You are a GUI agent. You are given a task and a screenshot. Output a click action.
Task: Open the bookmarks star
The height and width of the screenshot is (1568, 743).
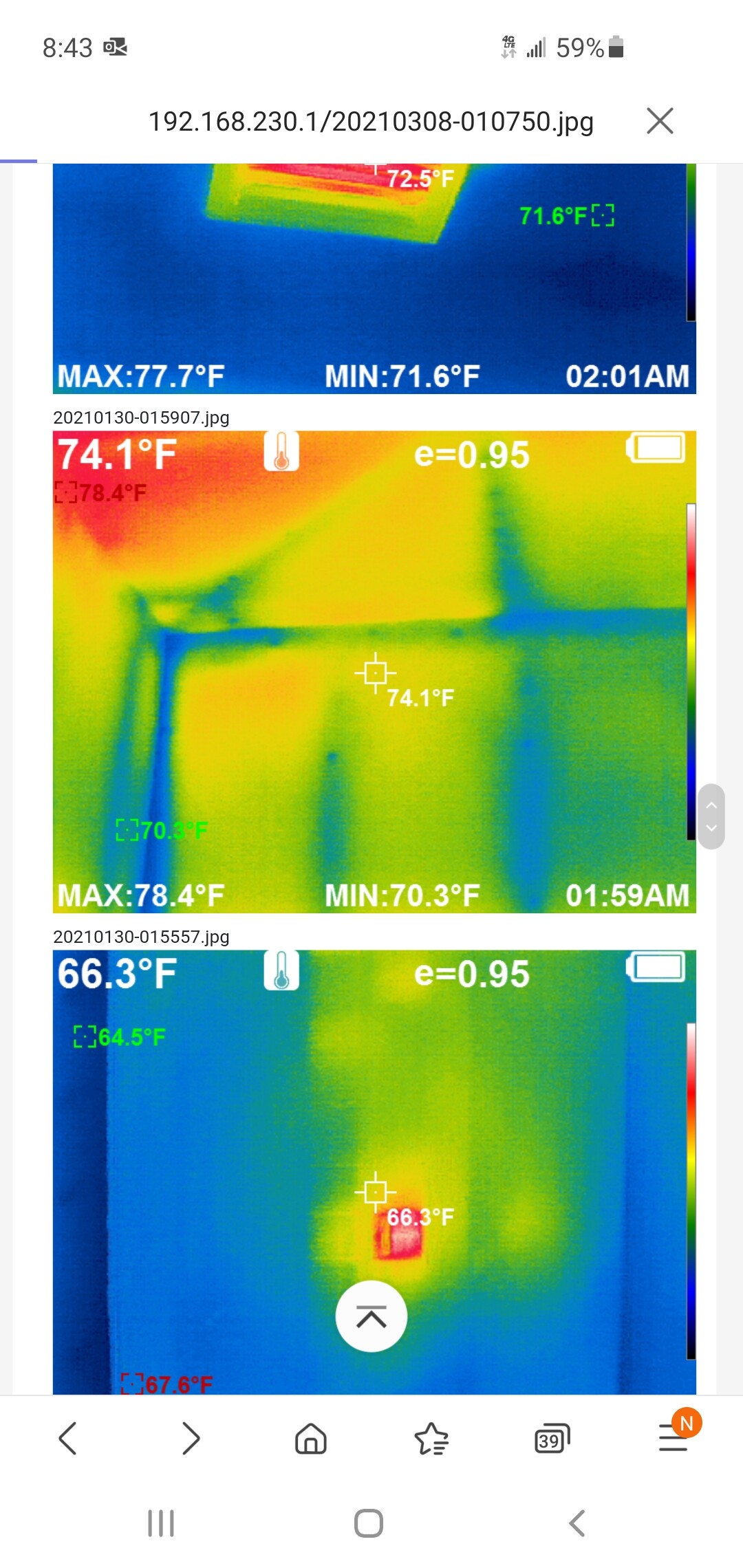(x=431, y=1439)
